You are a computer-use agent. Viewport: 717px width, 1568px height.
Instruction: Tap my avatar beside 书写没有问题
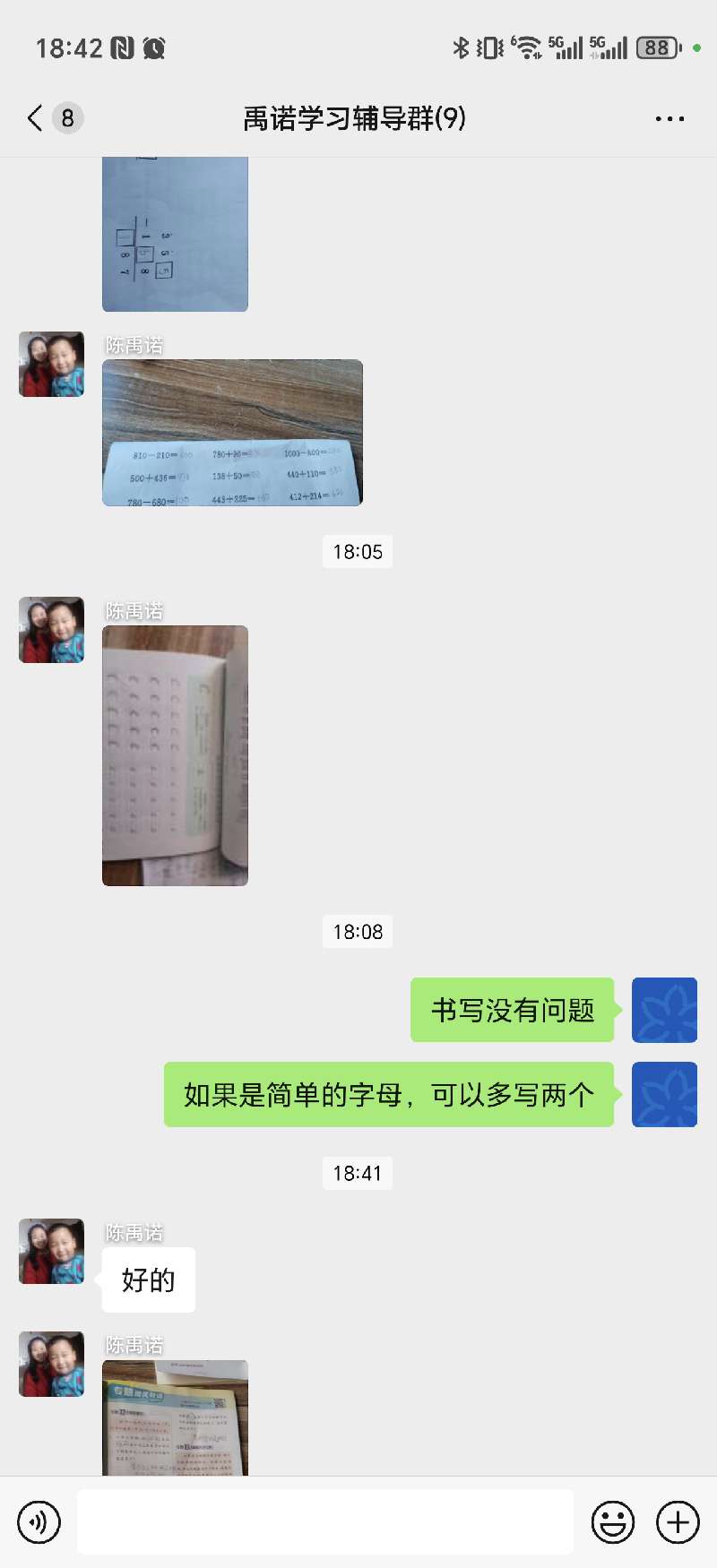[x=664, y=1010]
